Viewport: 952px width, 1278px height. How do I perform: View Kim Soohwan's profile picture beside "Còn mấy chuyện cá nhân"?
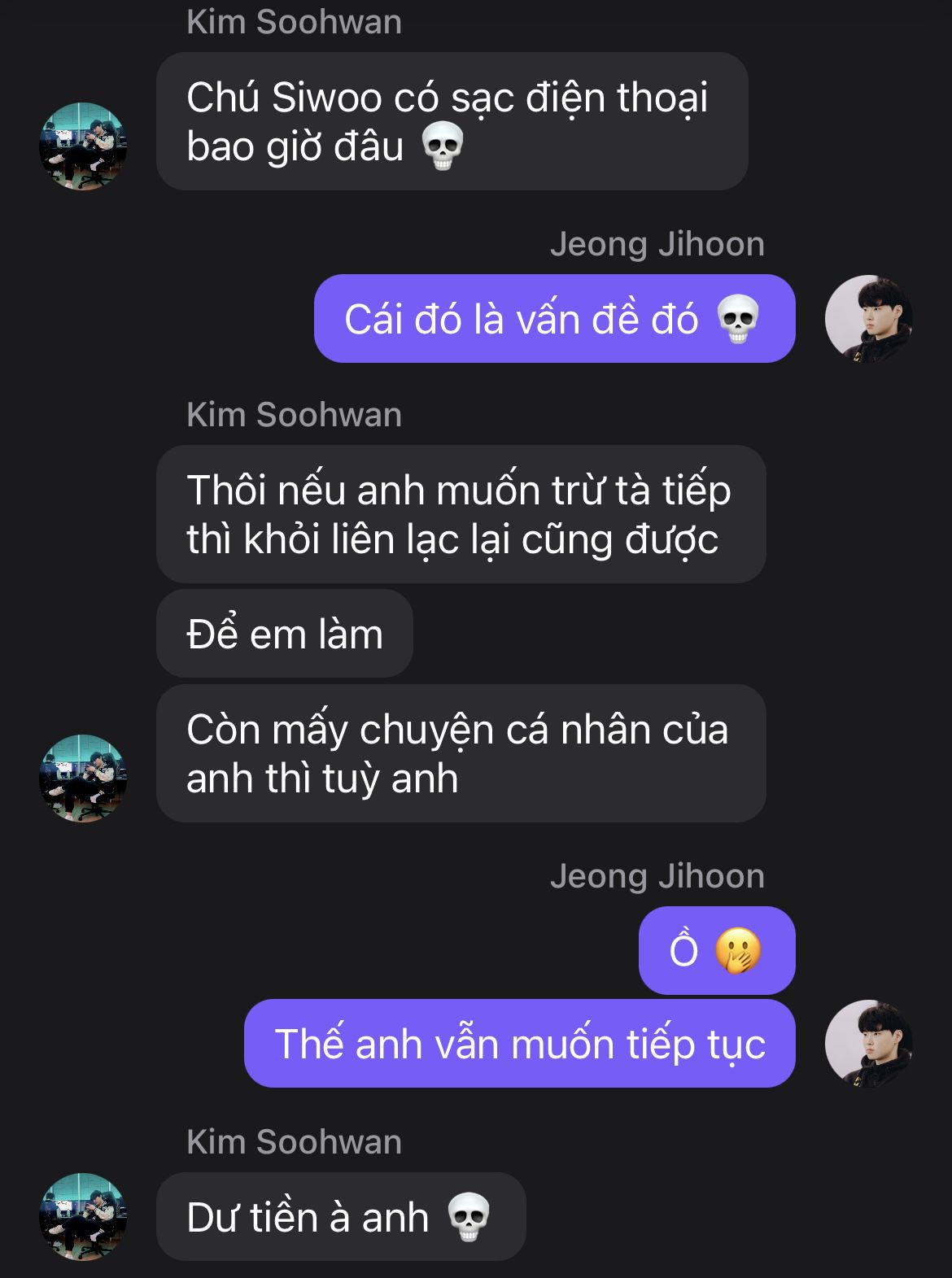tap(83, 779)
